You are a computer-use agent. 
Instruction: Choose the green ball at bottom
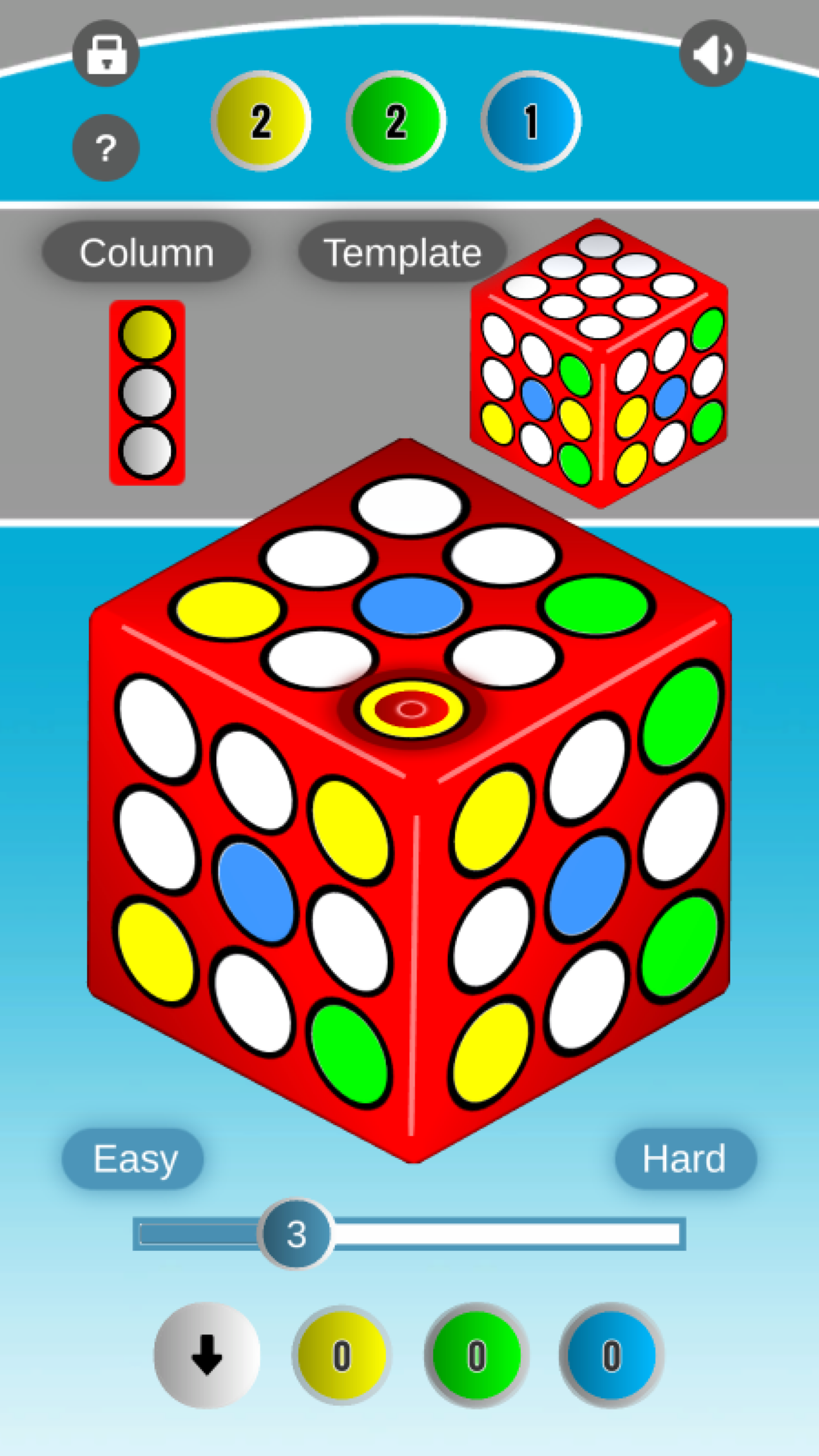point(476,1355)
